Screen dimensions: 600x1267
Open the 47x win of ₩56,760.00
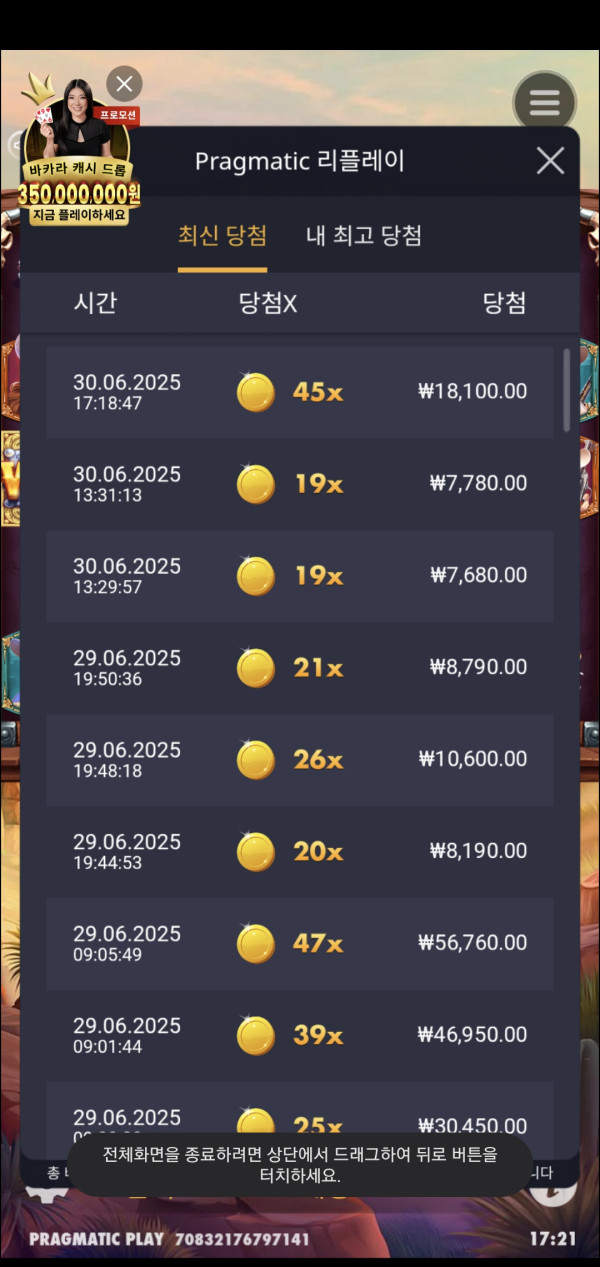click(x=299, y=944)
